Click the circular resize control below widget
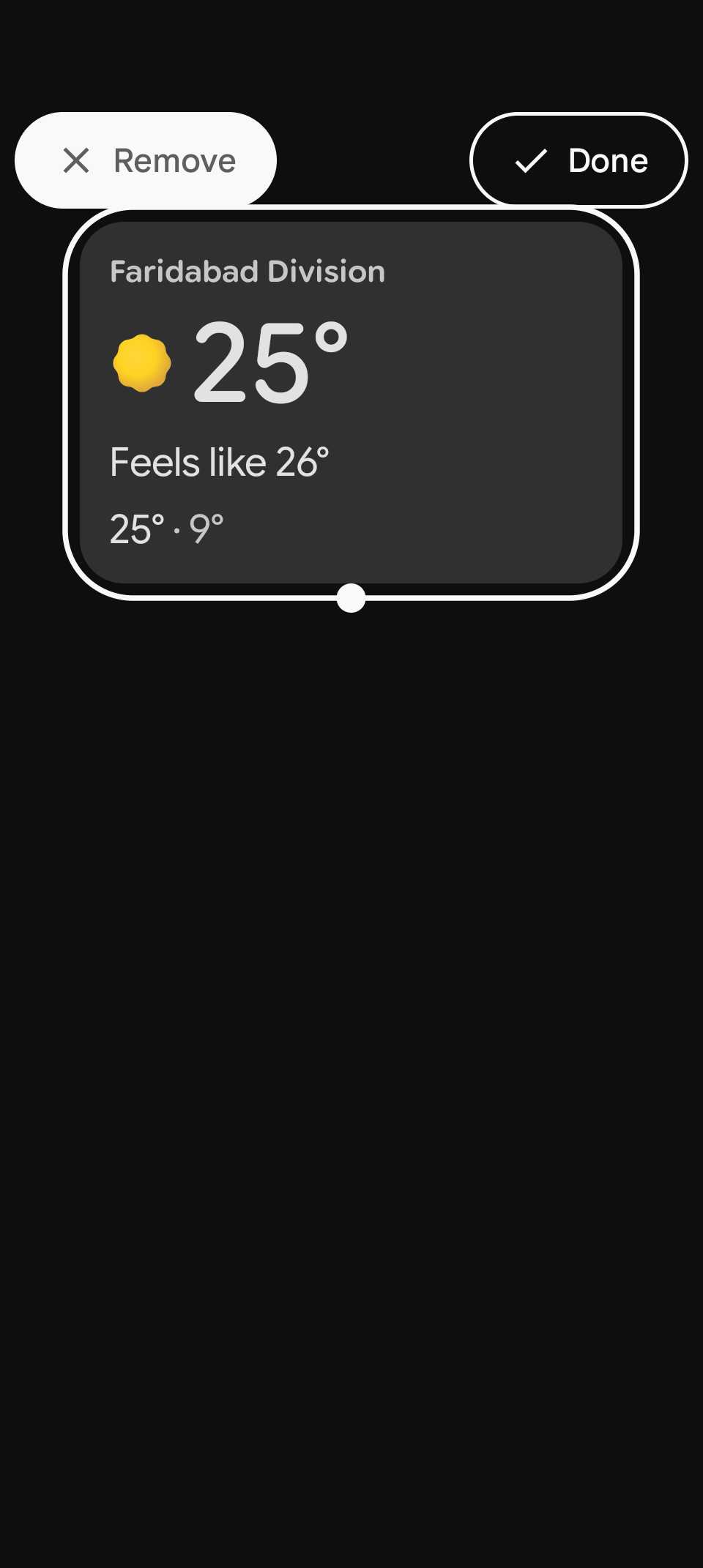 click(x=350, y=597)
